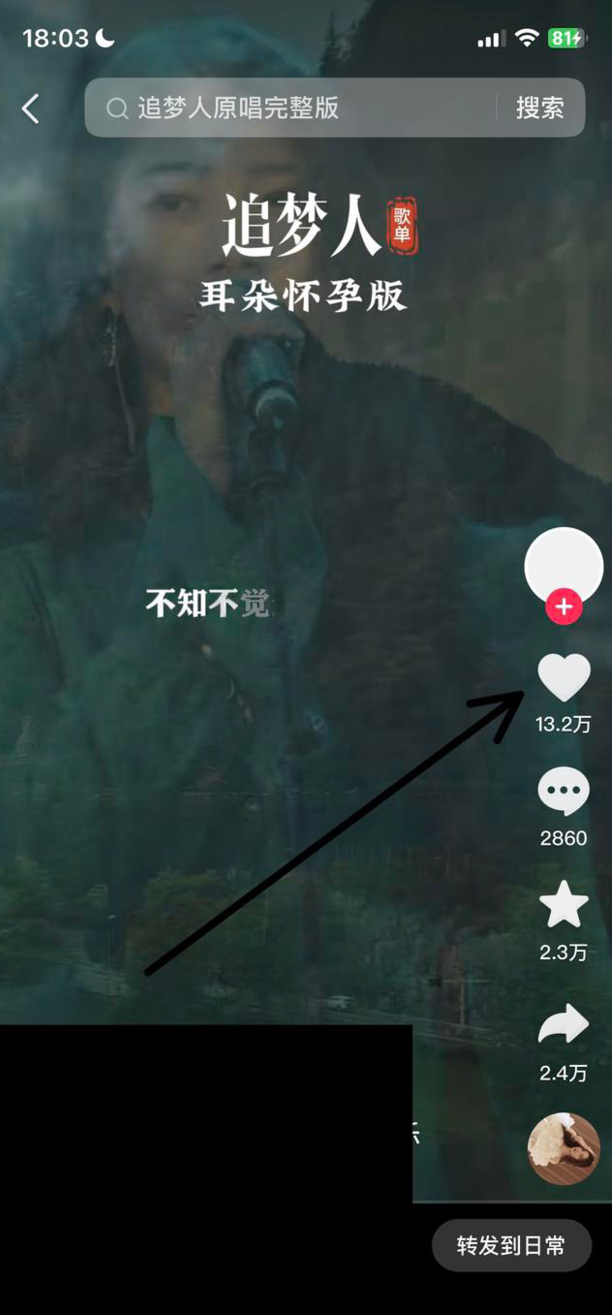
Task: Open the search field showing 追梦人原唱完整版
Action: [290, 108]
